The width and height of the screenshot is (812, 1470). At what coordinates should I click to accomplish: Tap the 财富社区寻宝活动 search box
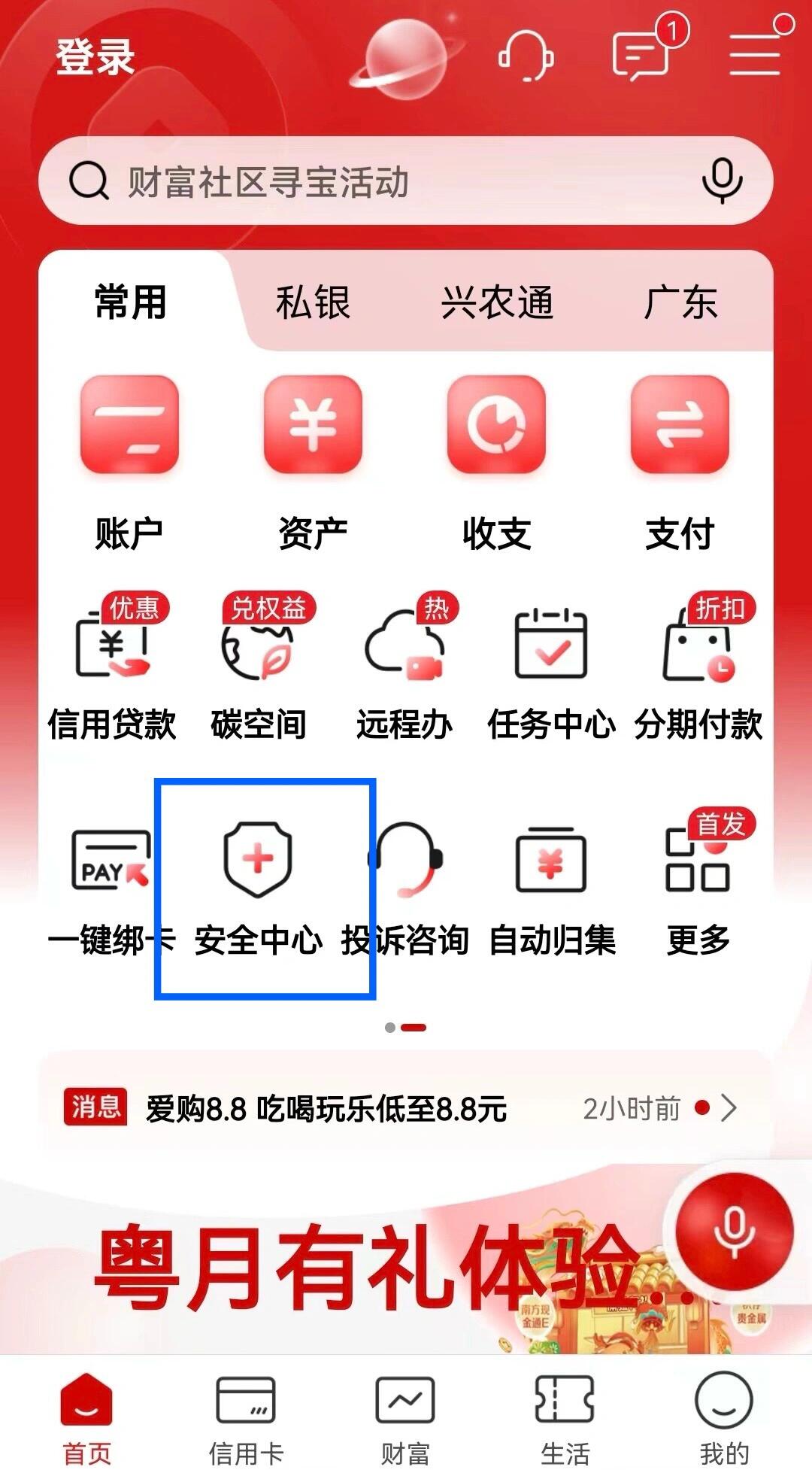click(376, 182)
